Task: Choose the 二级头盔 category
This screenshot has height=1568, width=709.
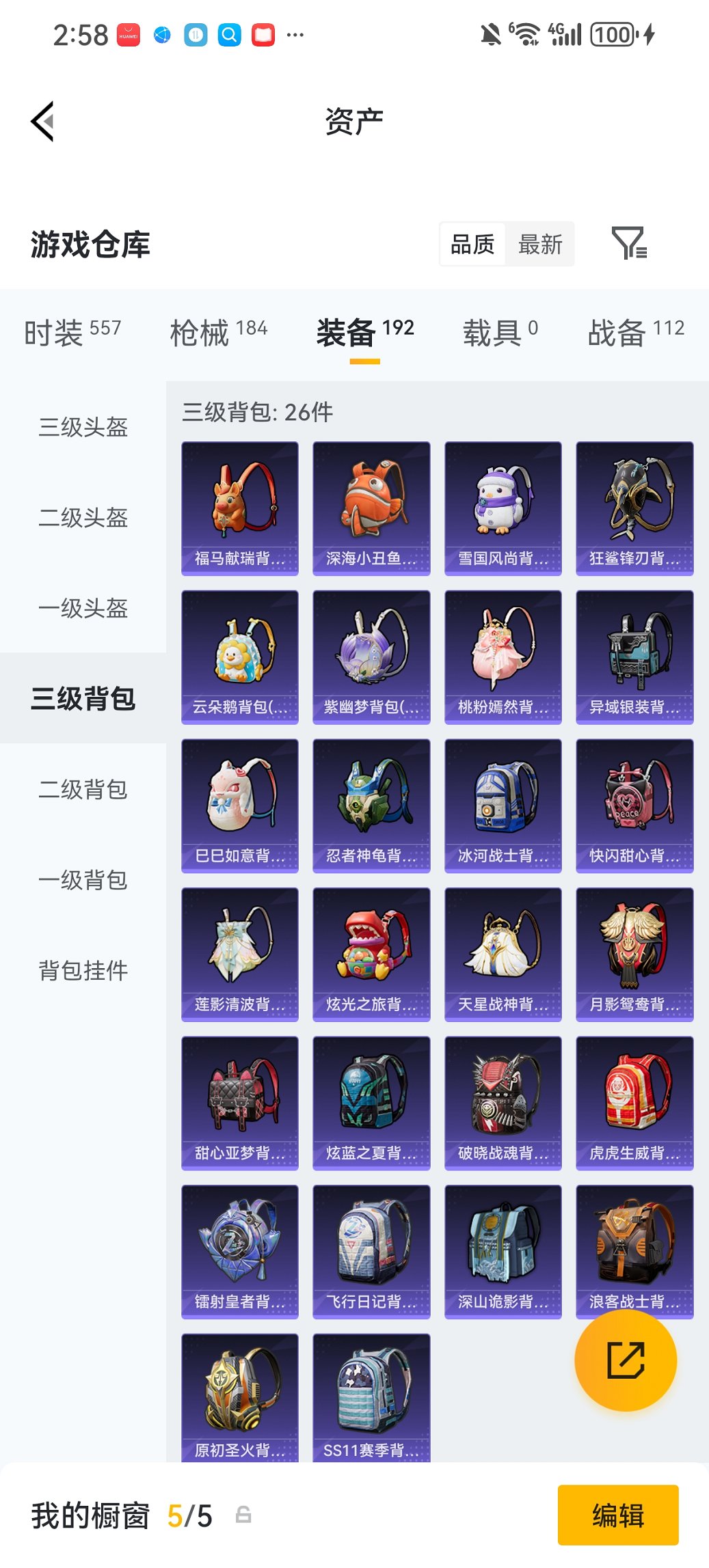Action: [x=83, y=518]
